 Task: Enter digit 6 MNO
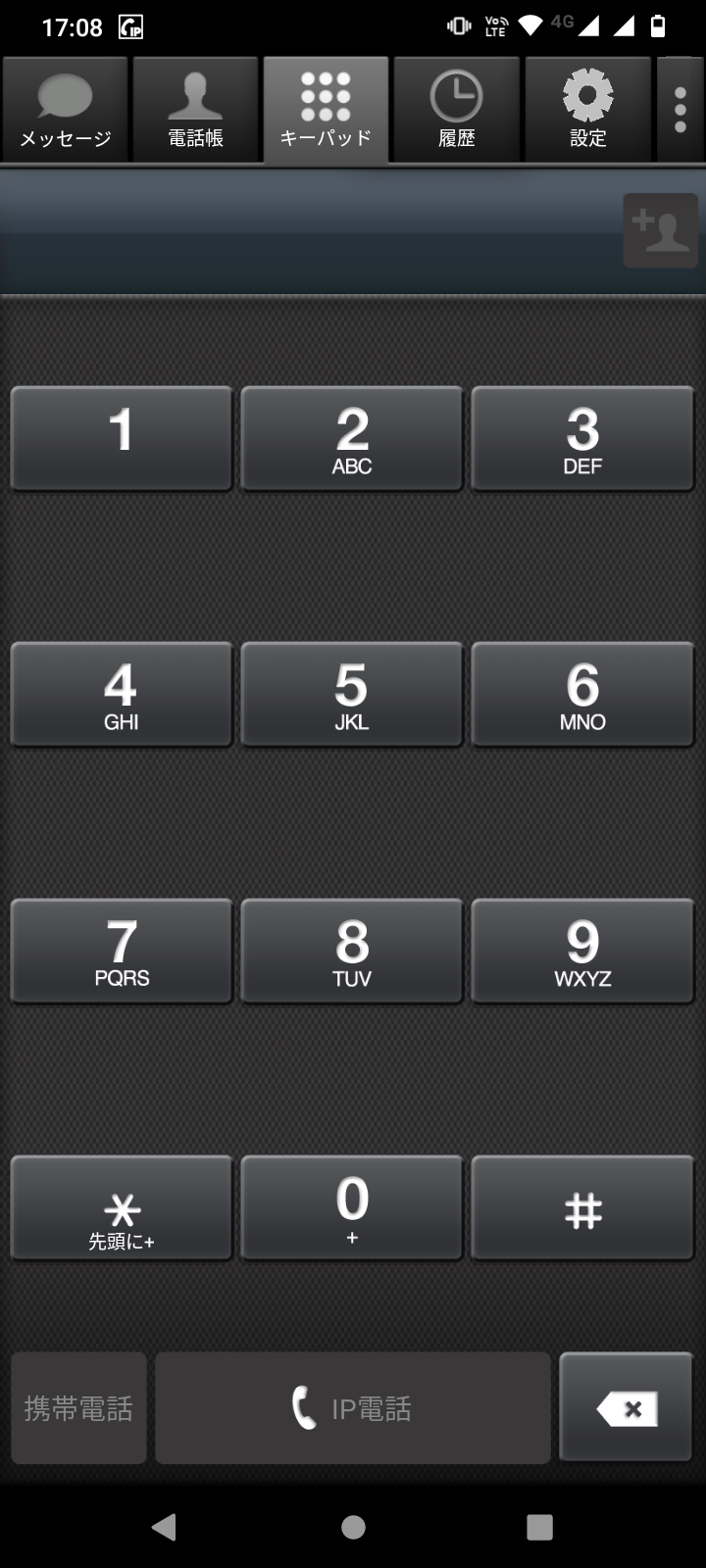click(582, 694)
